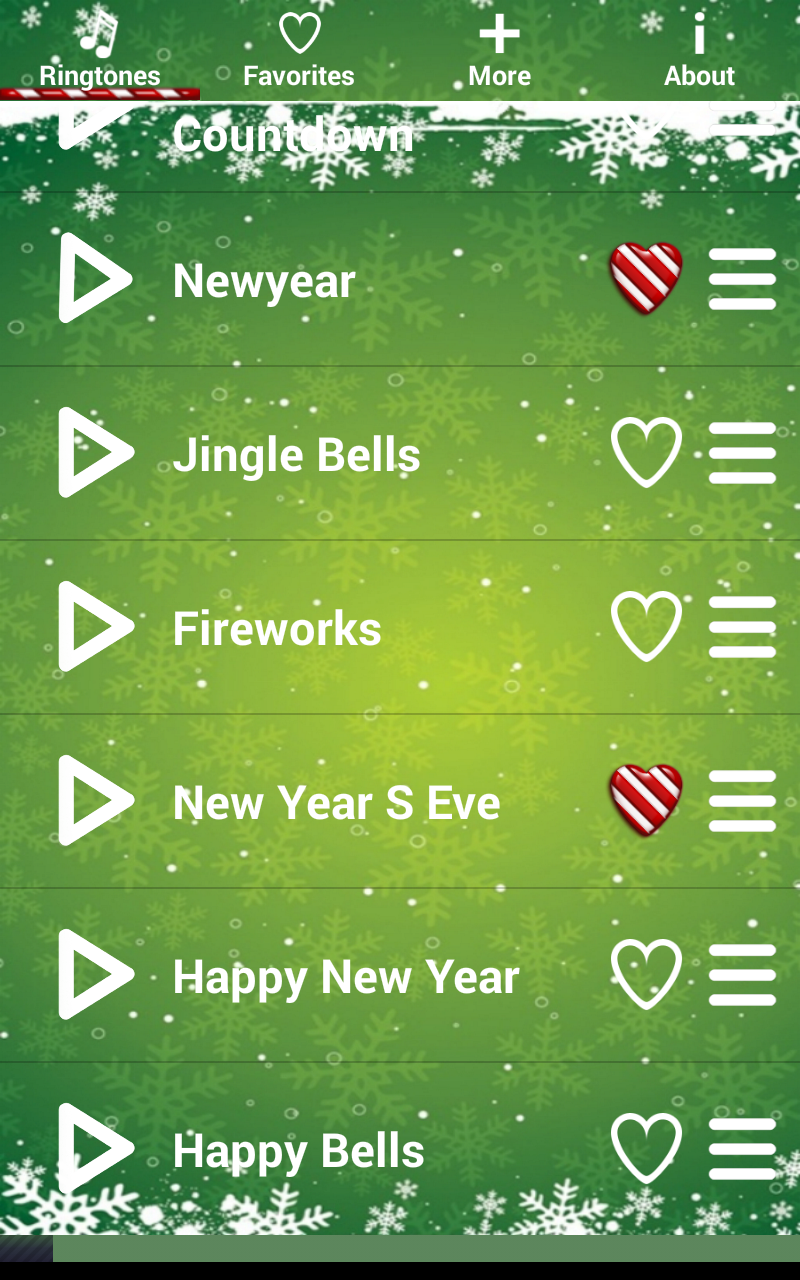Image resolution: width=800 pixels, height=1280 pixels.
Task: Play the Fireworks ringtone
Action: [95, 626]
